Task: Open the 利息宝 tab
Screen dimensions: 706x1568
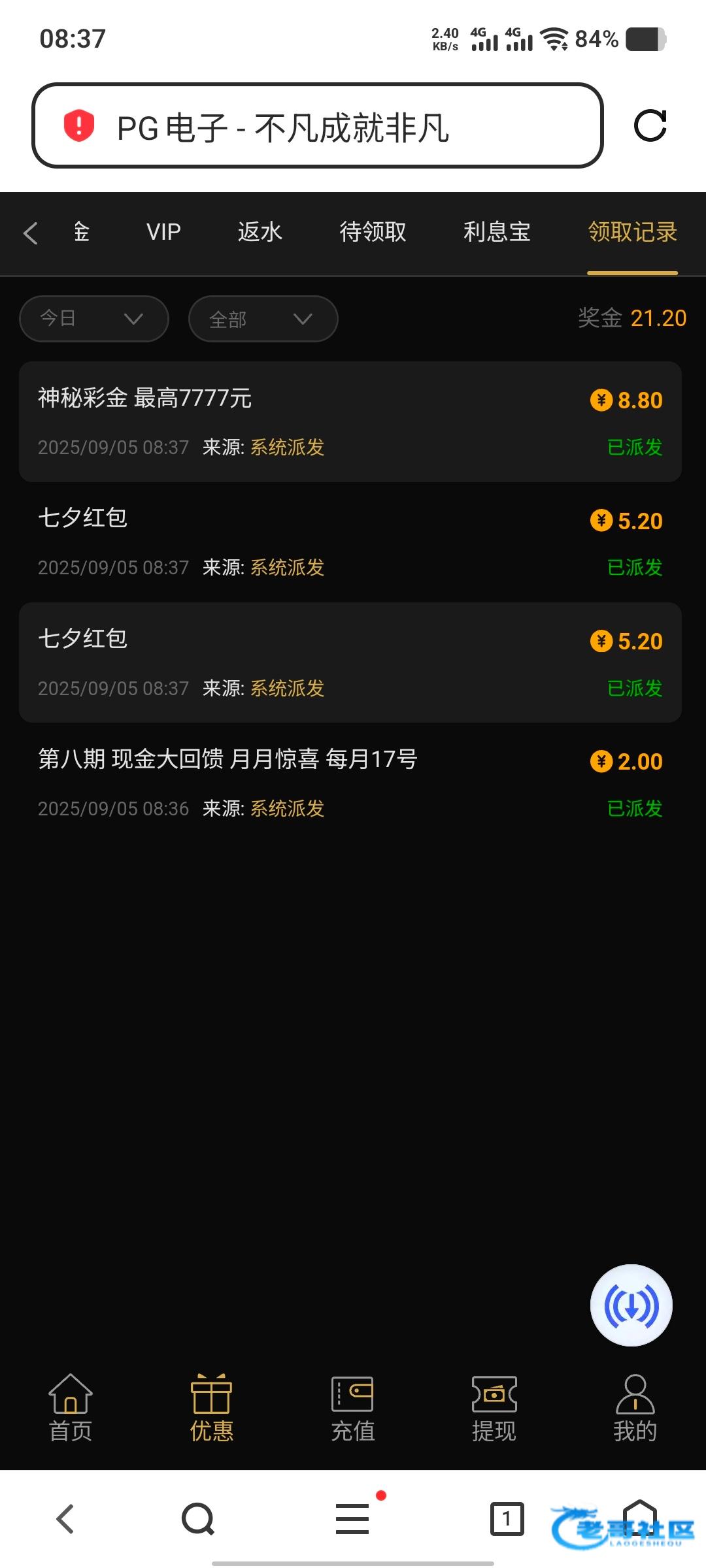Action: click(x=497, y=232)
